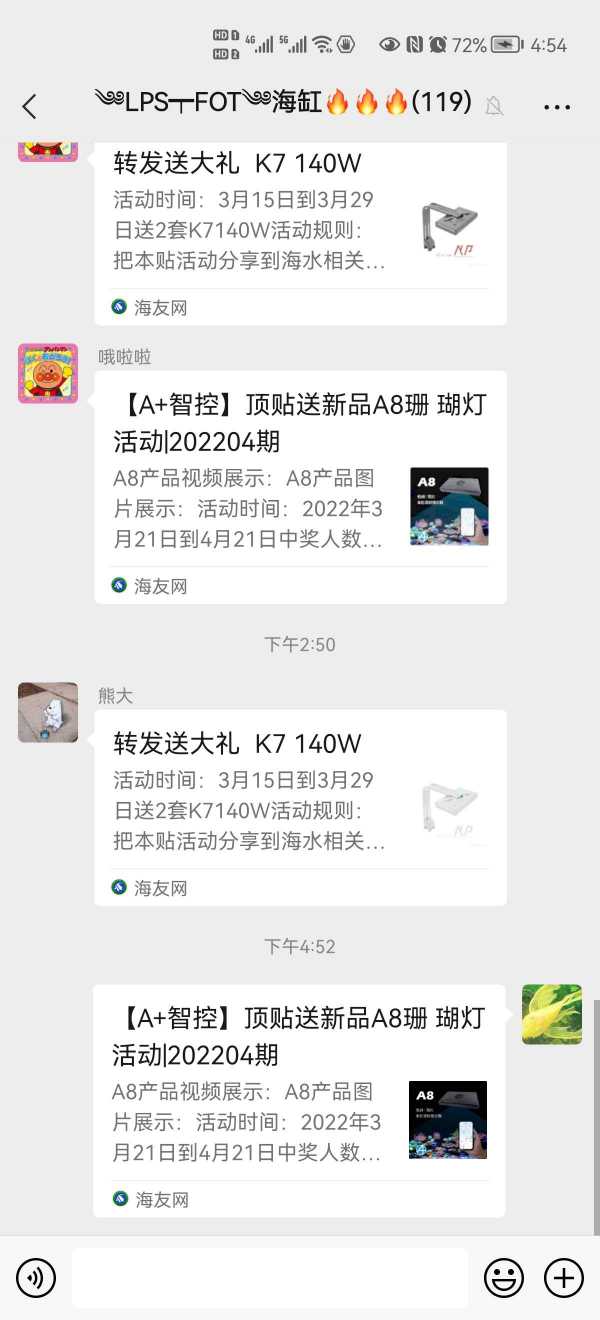The image size is (600, 1320).
Task: Go back from the group chat
Action: (x=29, y=106)
